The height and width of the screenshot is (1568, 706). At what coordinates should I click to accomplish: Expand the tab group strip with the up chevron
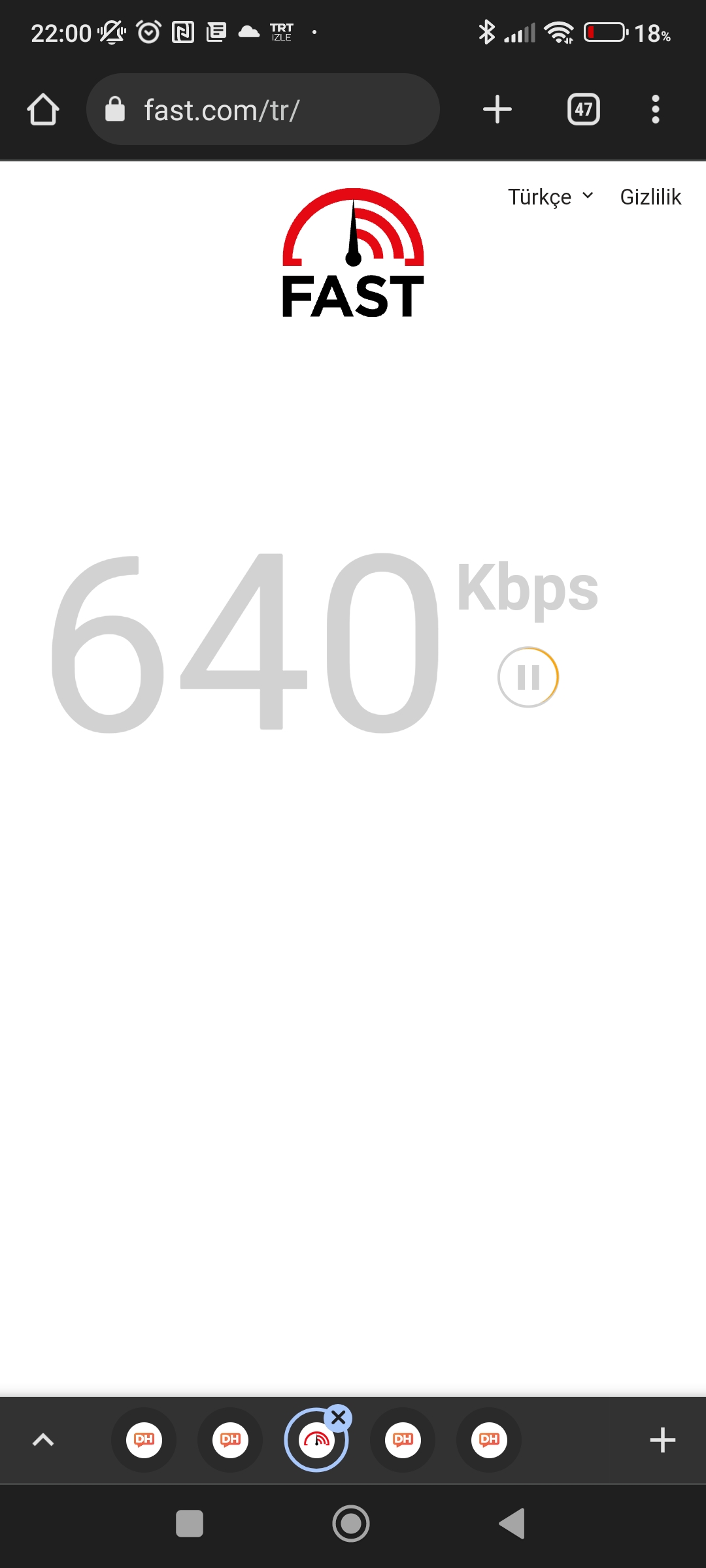(x=43, y=1440)
